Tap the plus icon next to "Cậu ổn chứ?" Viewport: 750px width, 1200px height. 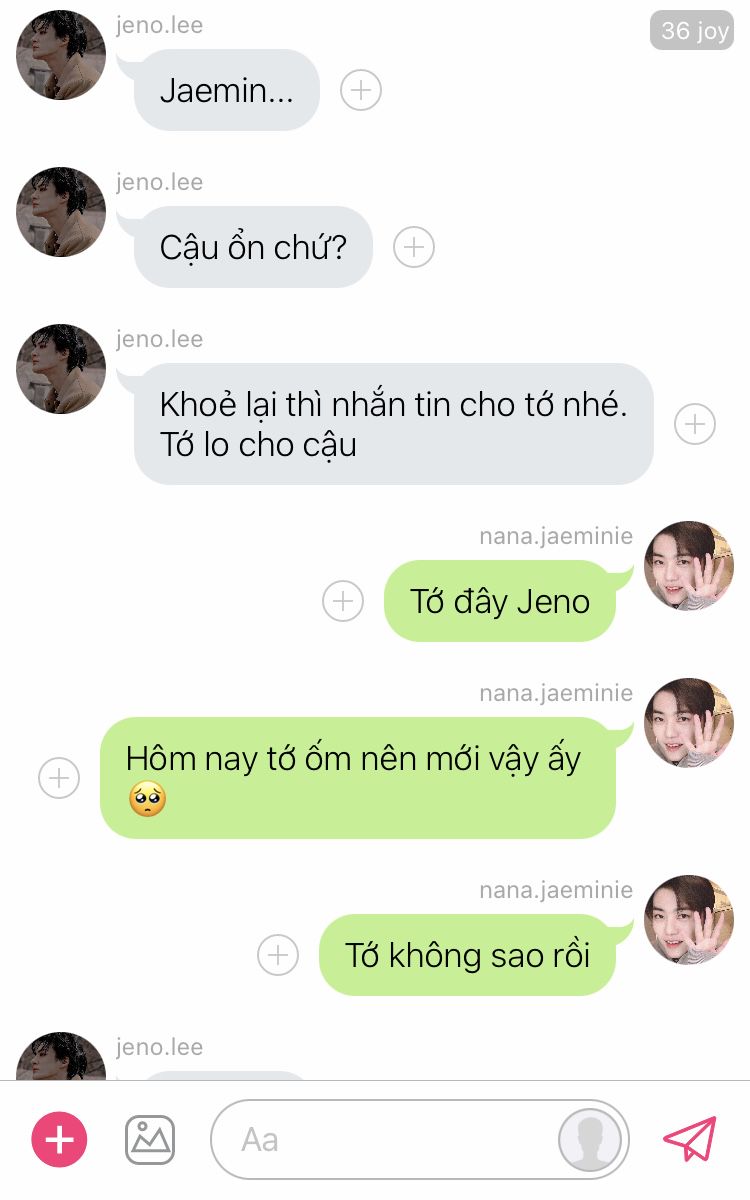[414, 247]
